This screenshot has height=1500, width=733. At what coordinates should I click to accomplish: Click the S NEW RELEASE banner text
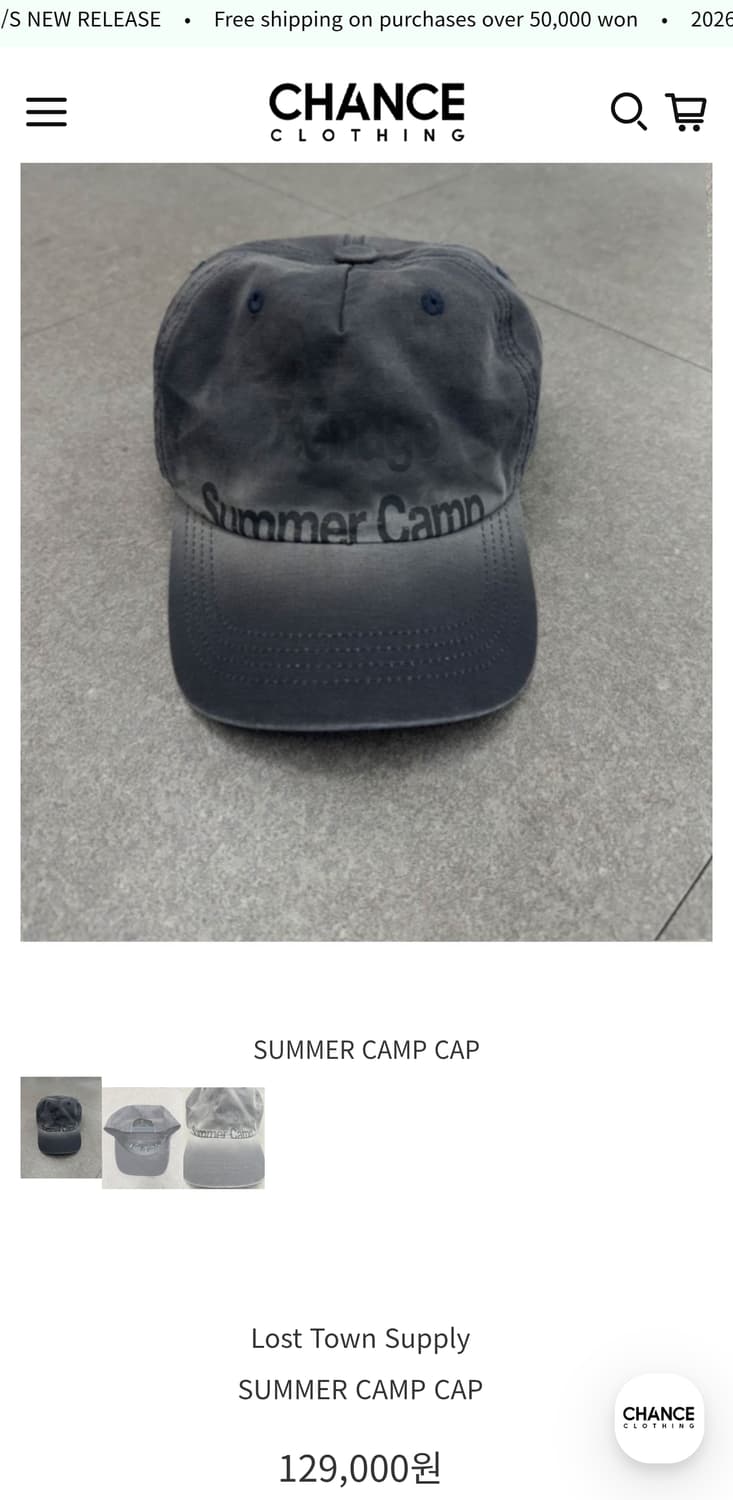coord(80,19)
